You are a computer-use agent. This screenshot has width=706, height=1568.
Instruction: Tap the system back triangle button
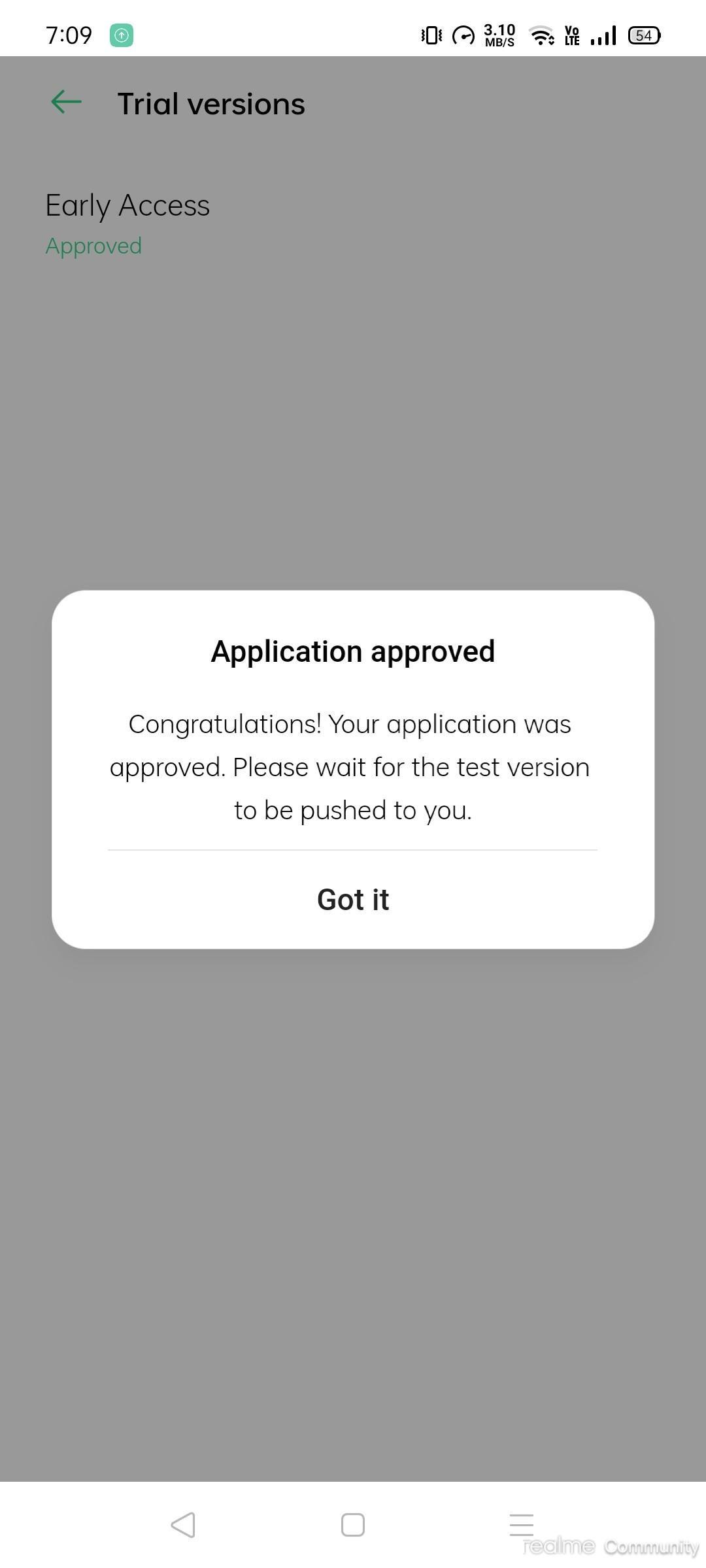coord(183,1525)
